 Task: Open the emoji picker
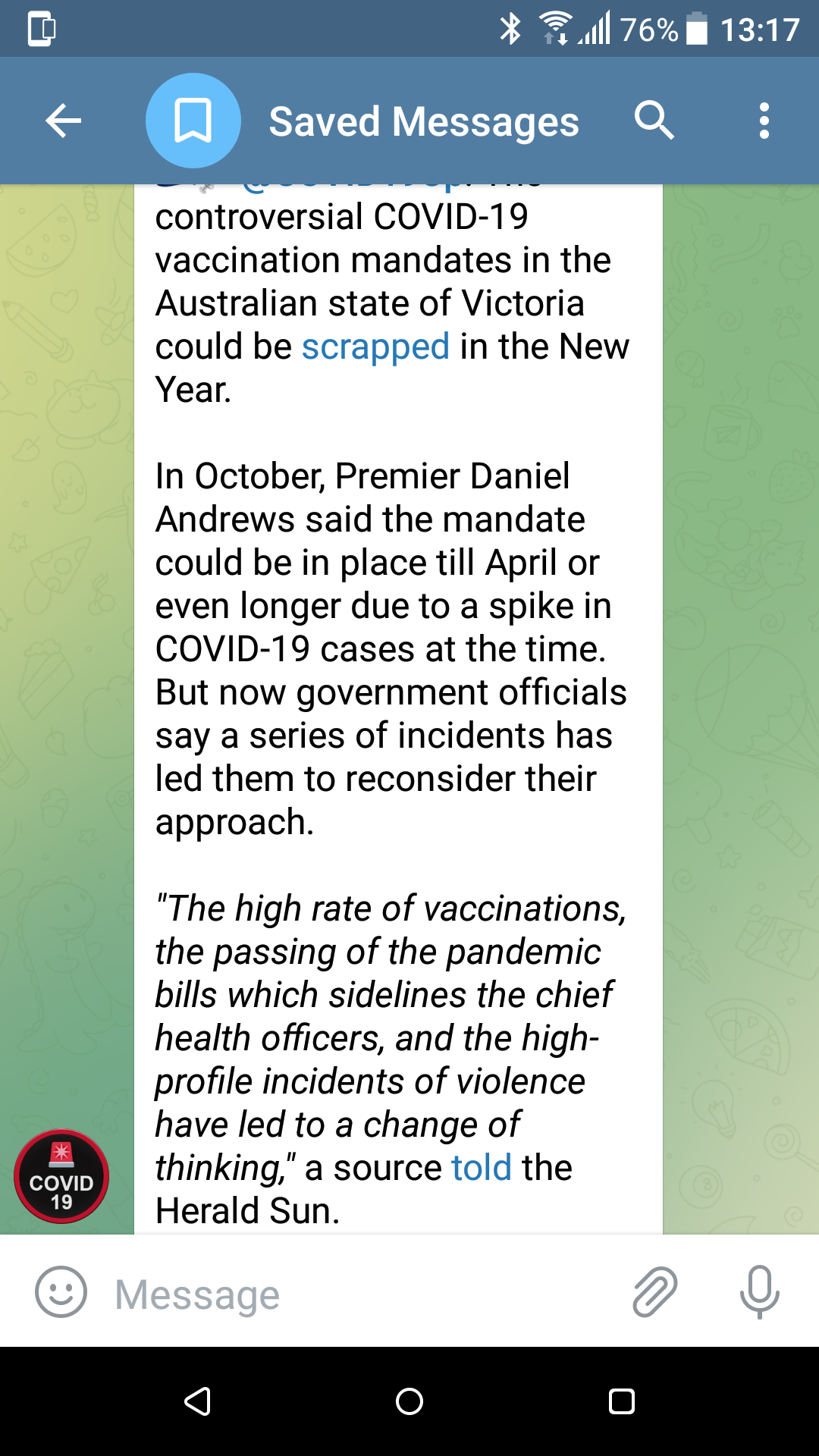click(x=61, y=1291)
